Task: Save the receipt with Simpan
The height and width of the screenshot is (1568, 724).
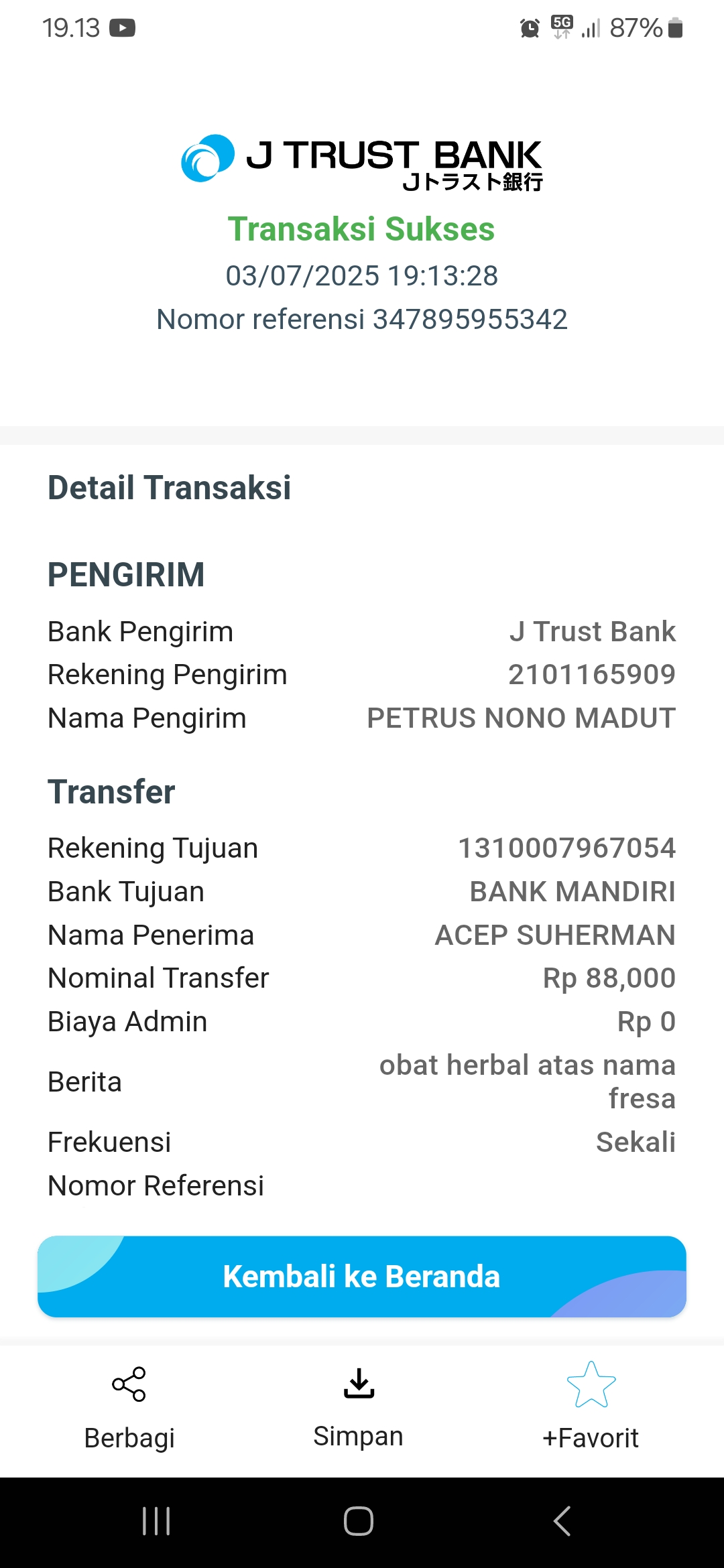Action: [x=359, y=1409]
